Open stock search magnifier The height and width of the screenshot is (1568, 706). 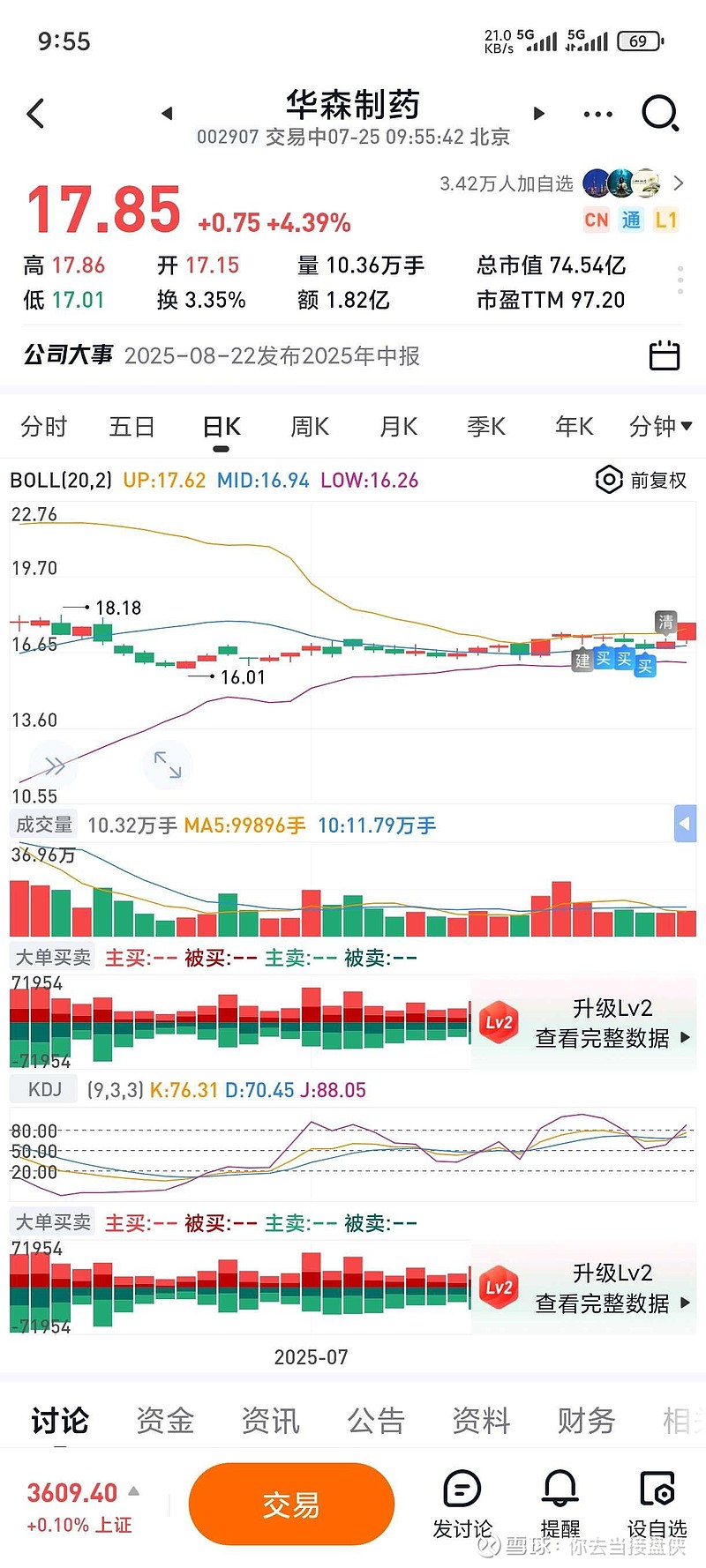(x=659, y=113)
